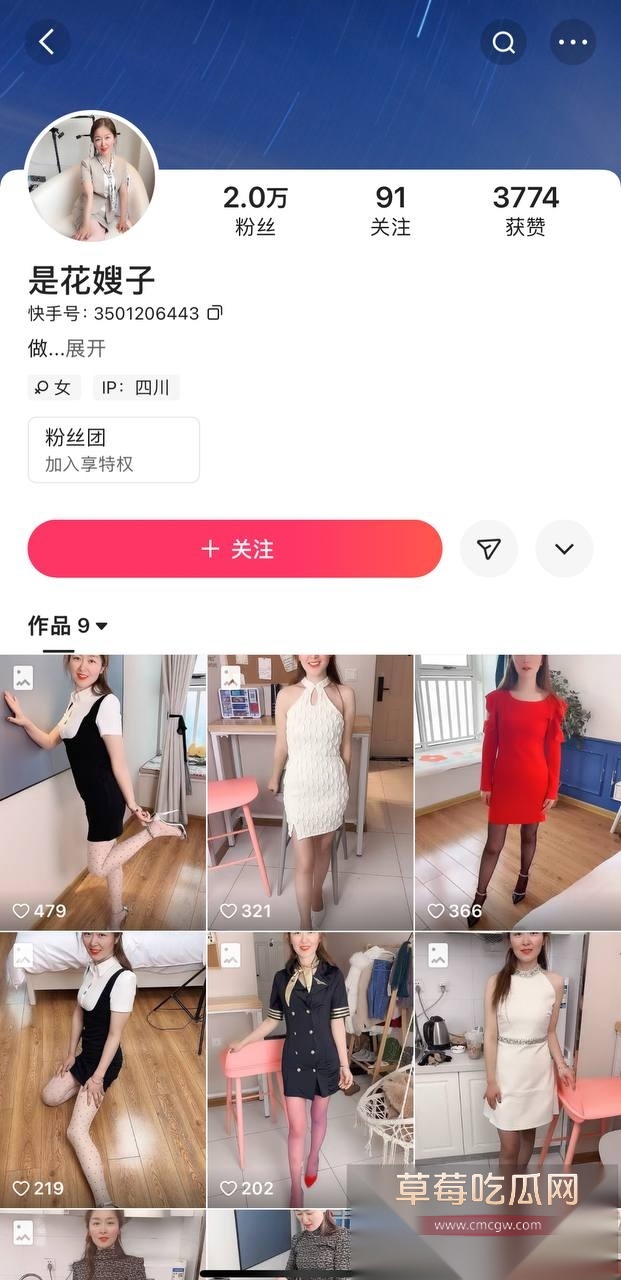Open the post with 219 likes
Screen dimensions: 621x1280
[102, 1070]
